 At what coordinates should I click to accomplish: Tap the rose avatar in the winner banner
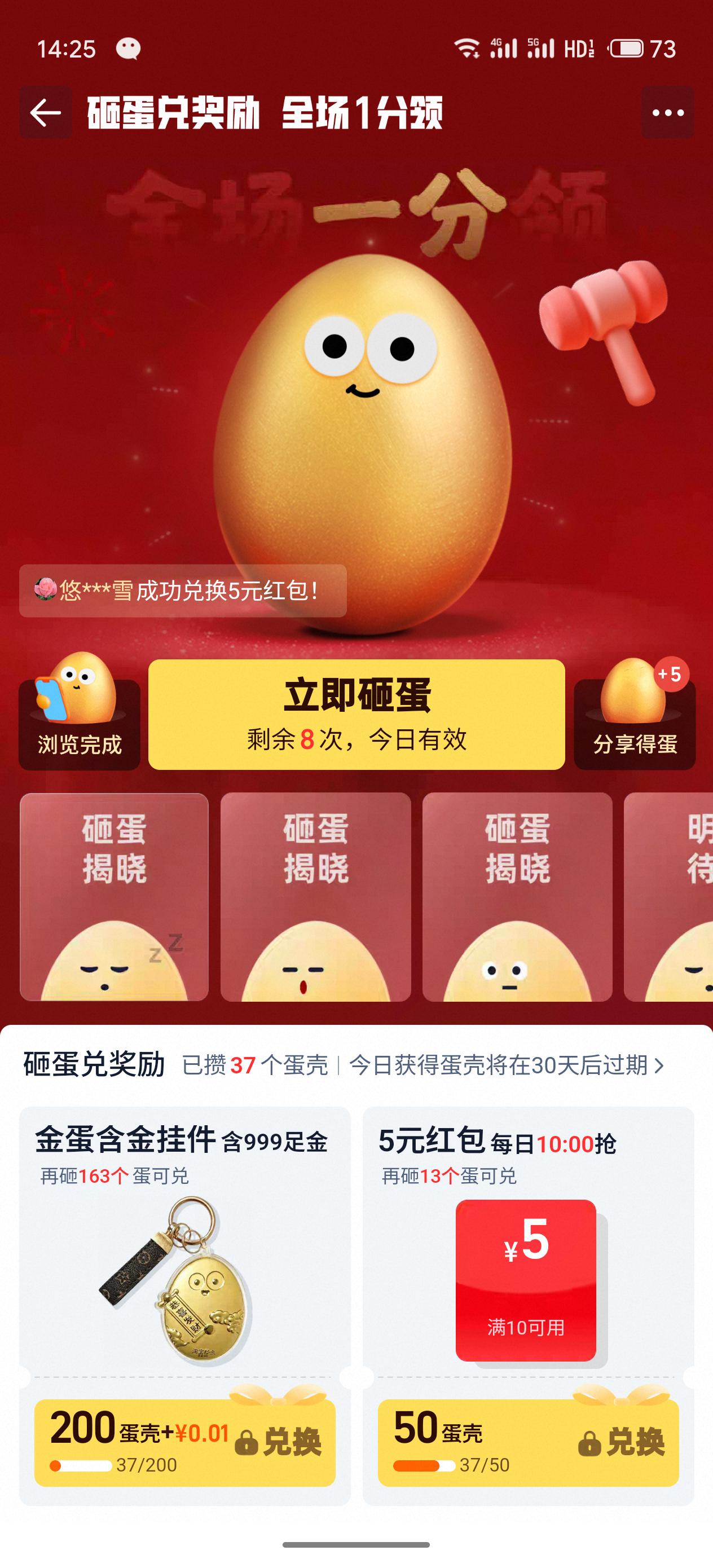coord(45,587)
